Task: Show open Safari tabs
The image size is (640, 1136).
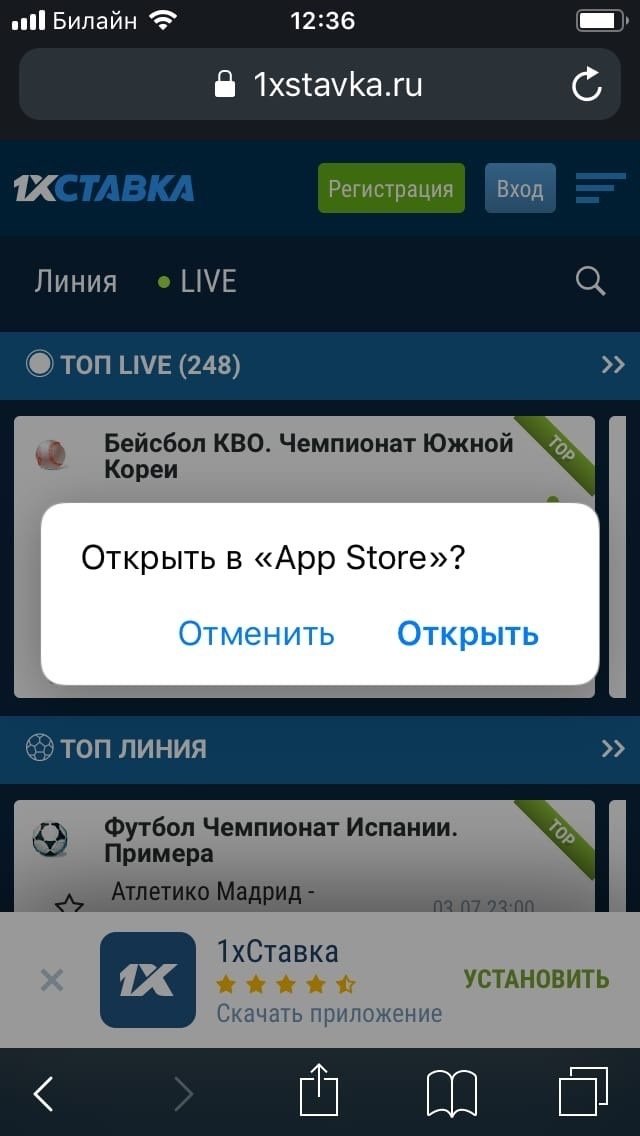Action: pyautogui.click(x=583, y=1092)
